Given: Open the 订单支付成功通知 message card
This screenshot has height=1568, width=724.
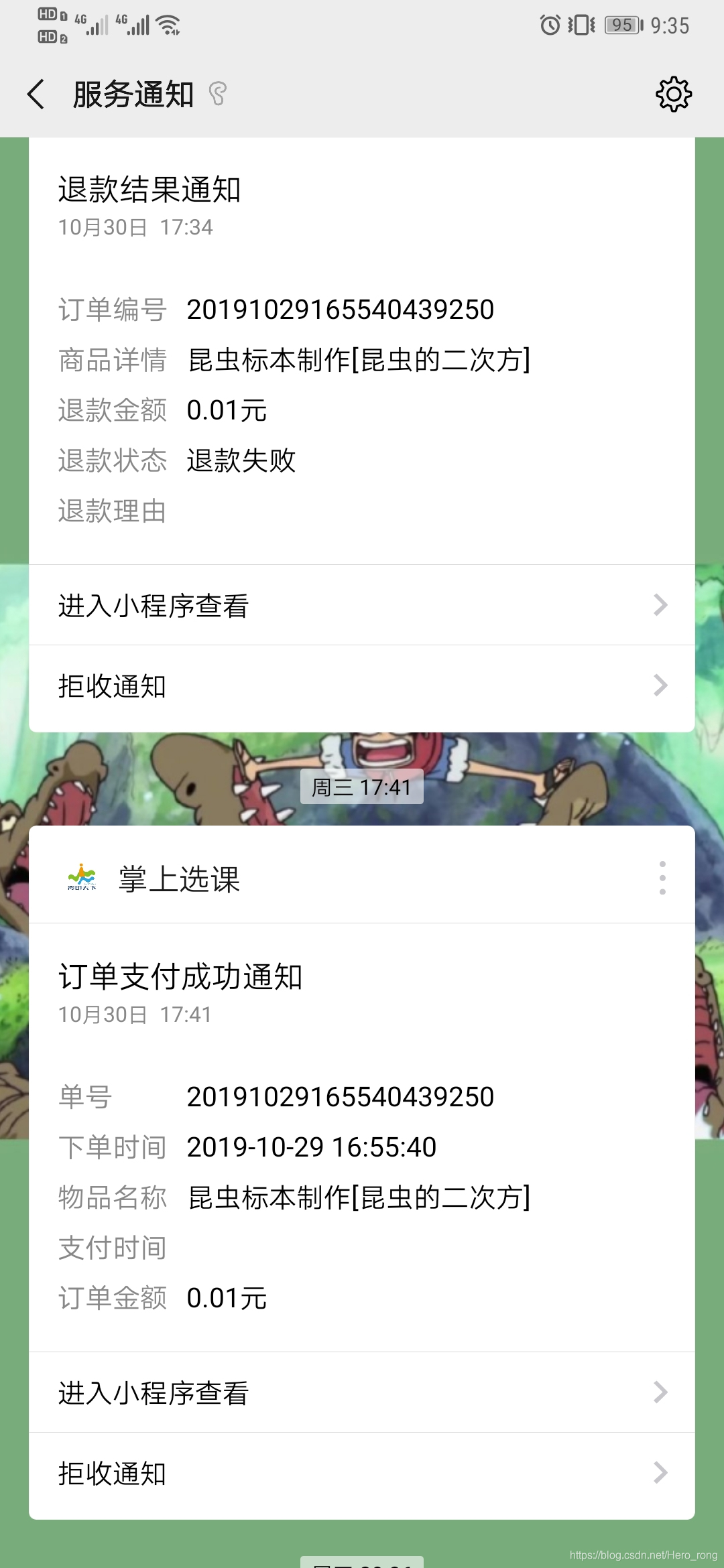Looking at the screenshot, I should (x=362, y=1139).
